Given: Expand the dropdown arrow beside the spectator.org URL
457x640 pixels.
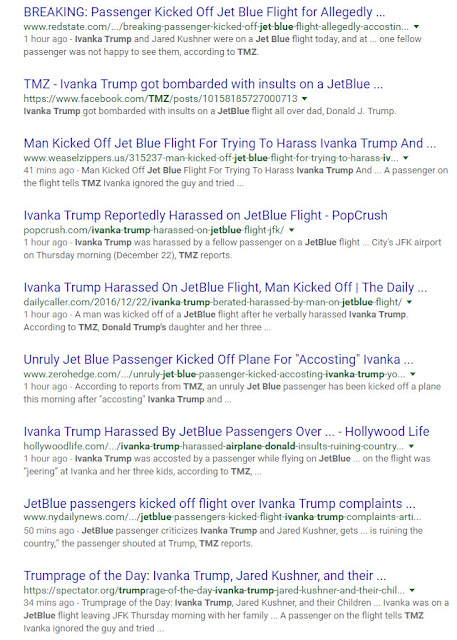Looking at the screenshot, I should [412, 590].
